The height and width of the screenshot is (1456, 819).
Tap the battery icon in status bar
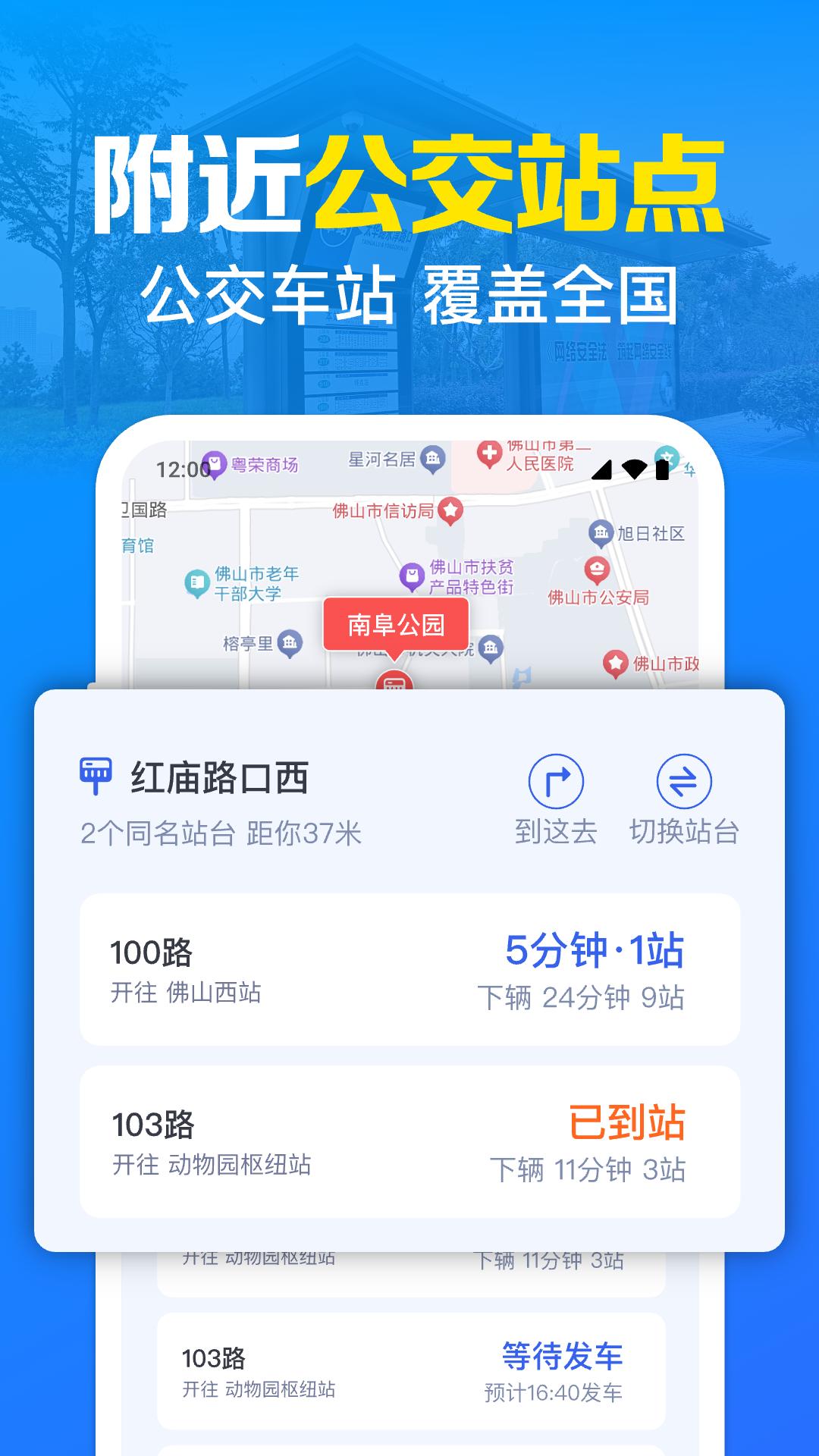[662, 469]
